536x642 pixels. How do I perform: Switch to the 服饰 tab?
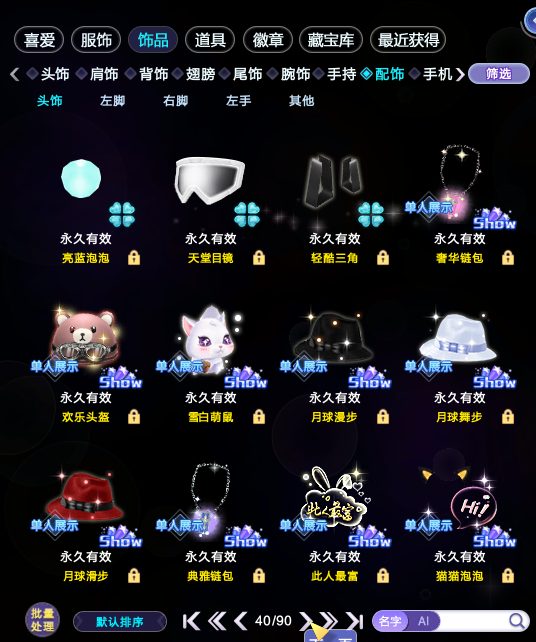[96, 40]
